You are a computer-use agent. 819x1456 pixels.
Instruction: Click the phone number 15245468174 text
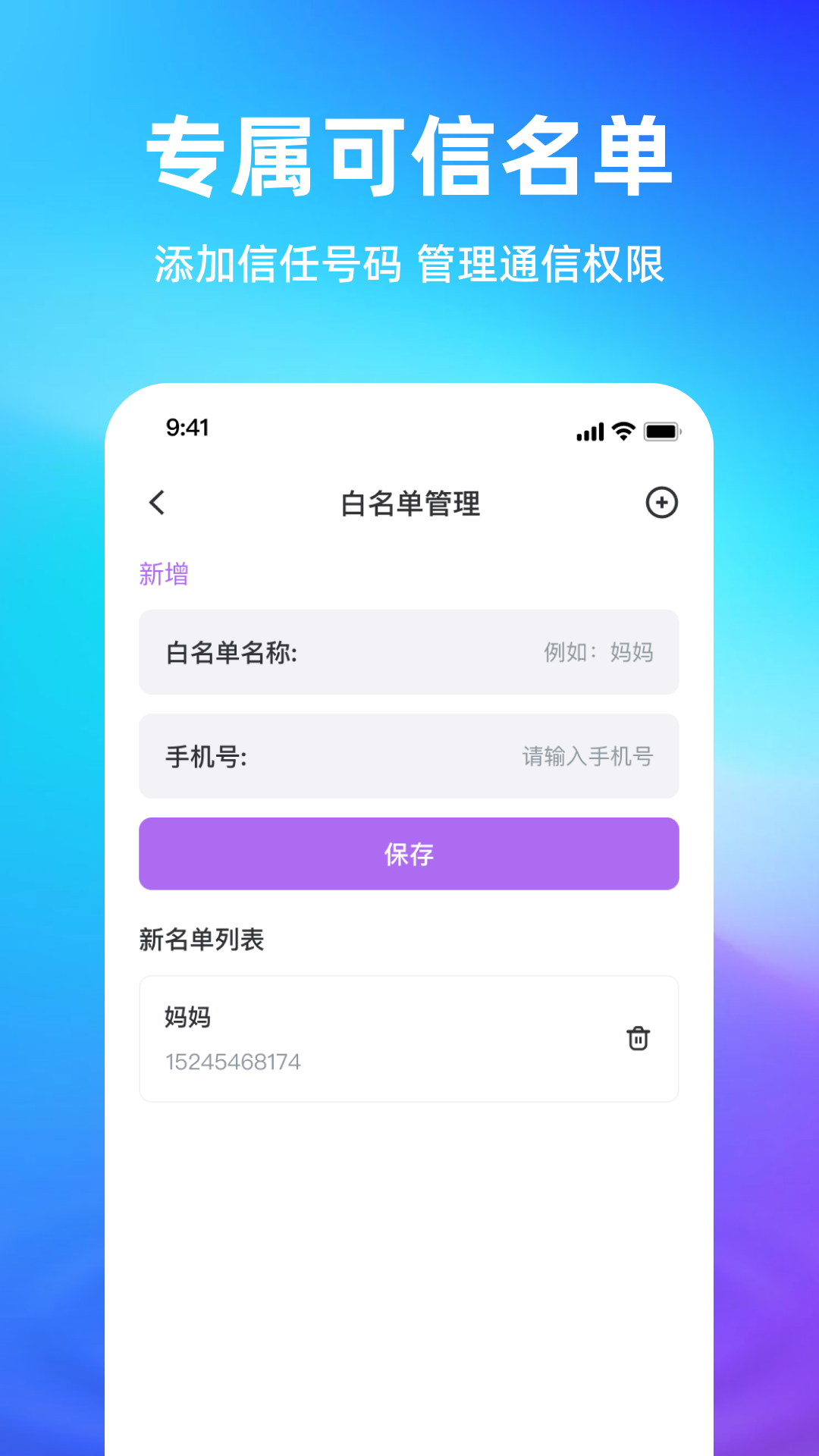[231, 1062]
